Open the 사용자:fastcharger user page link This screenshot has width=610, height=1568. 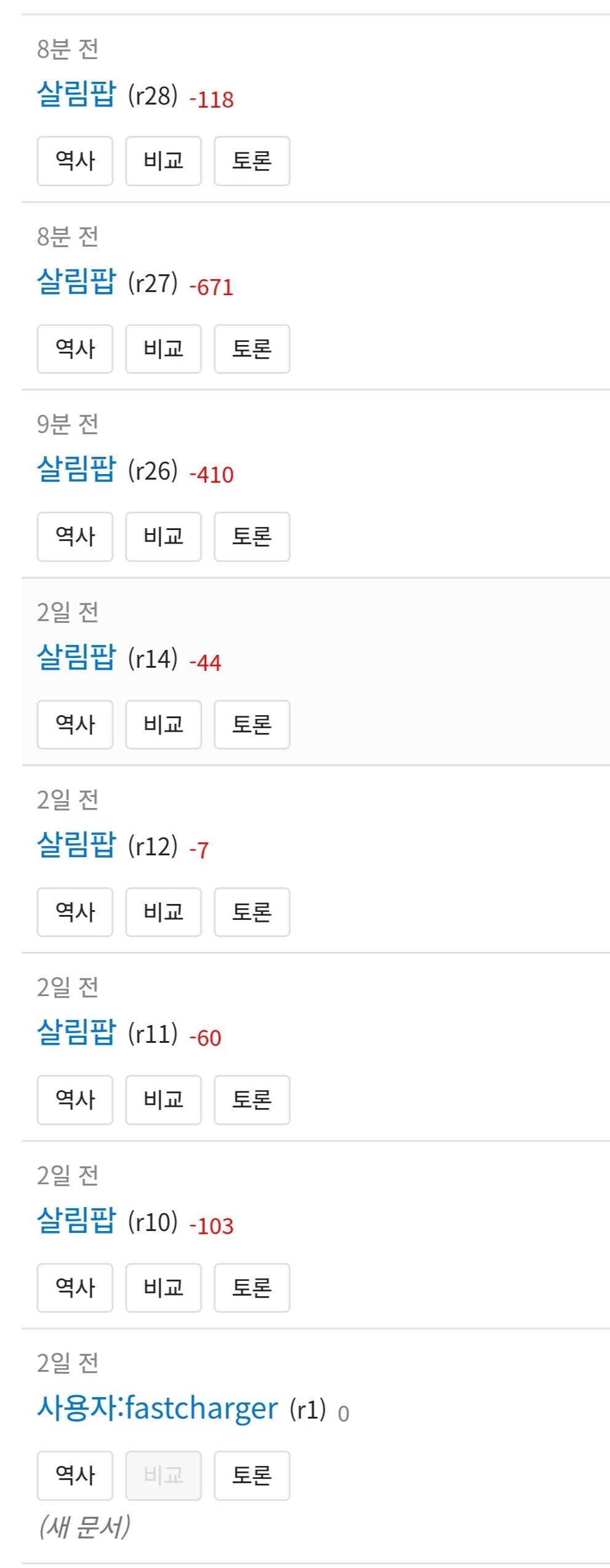(x=157, y=1408)
